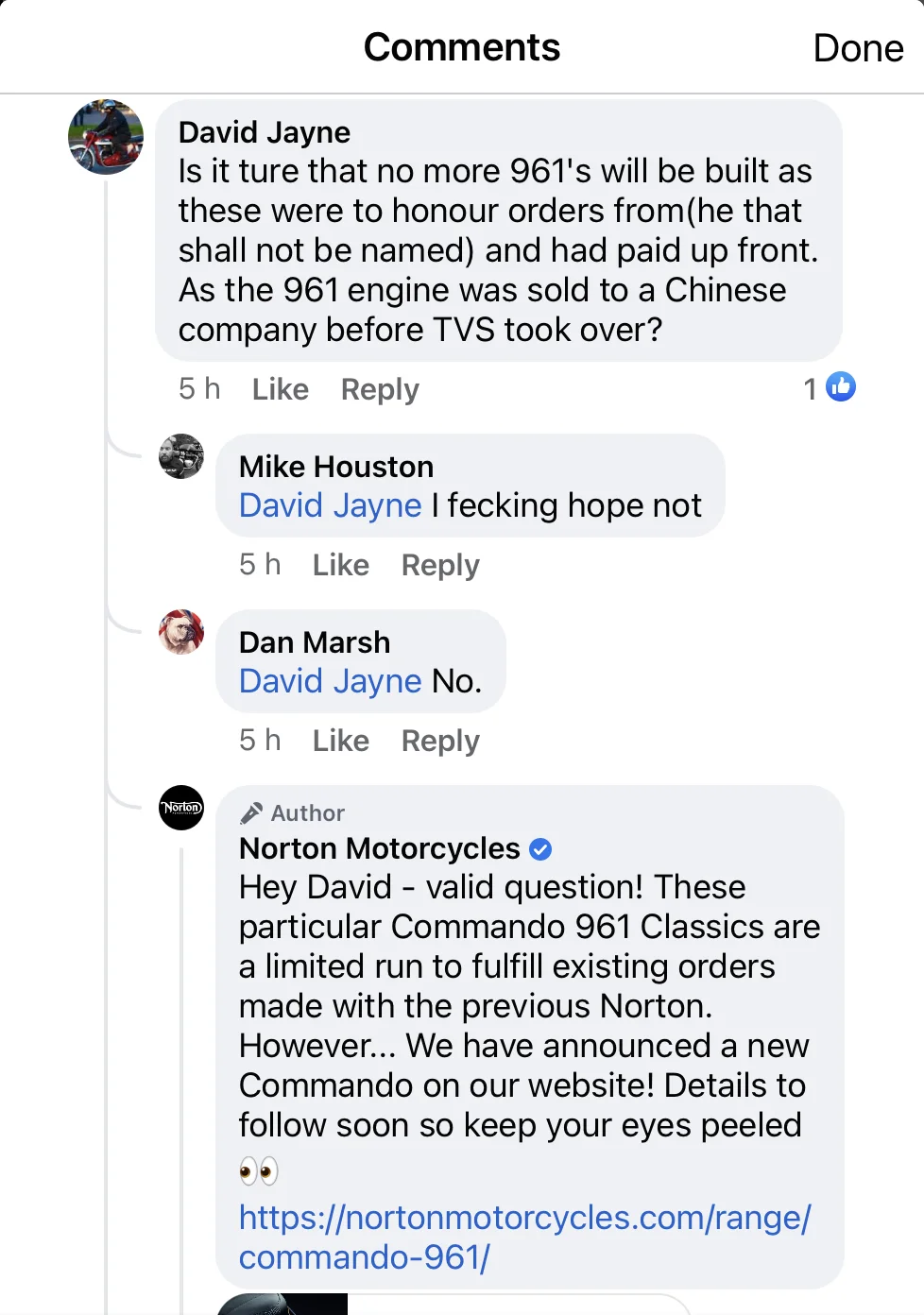The image size is (924, 1315).
Task: View reactions on David Jayne's comment
Action: pos(830,387)
